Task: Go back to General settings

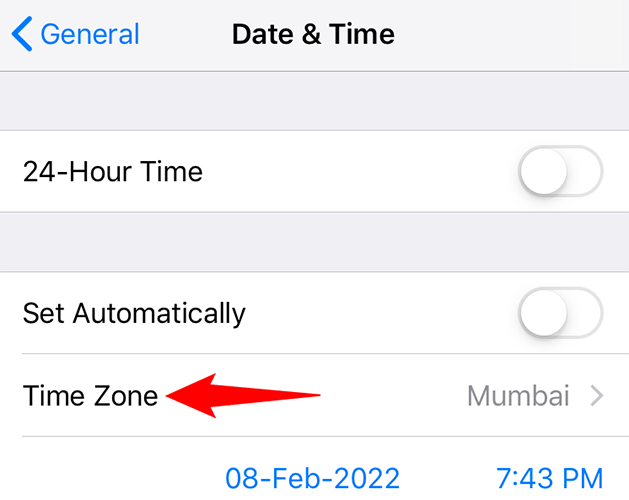Action: coord(76,35)
